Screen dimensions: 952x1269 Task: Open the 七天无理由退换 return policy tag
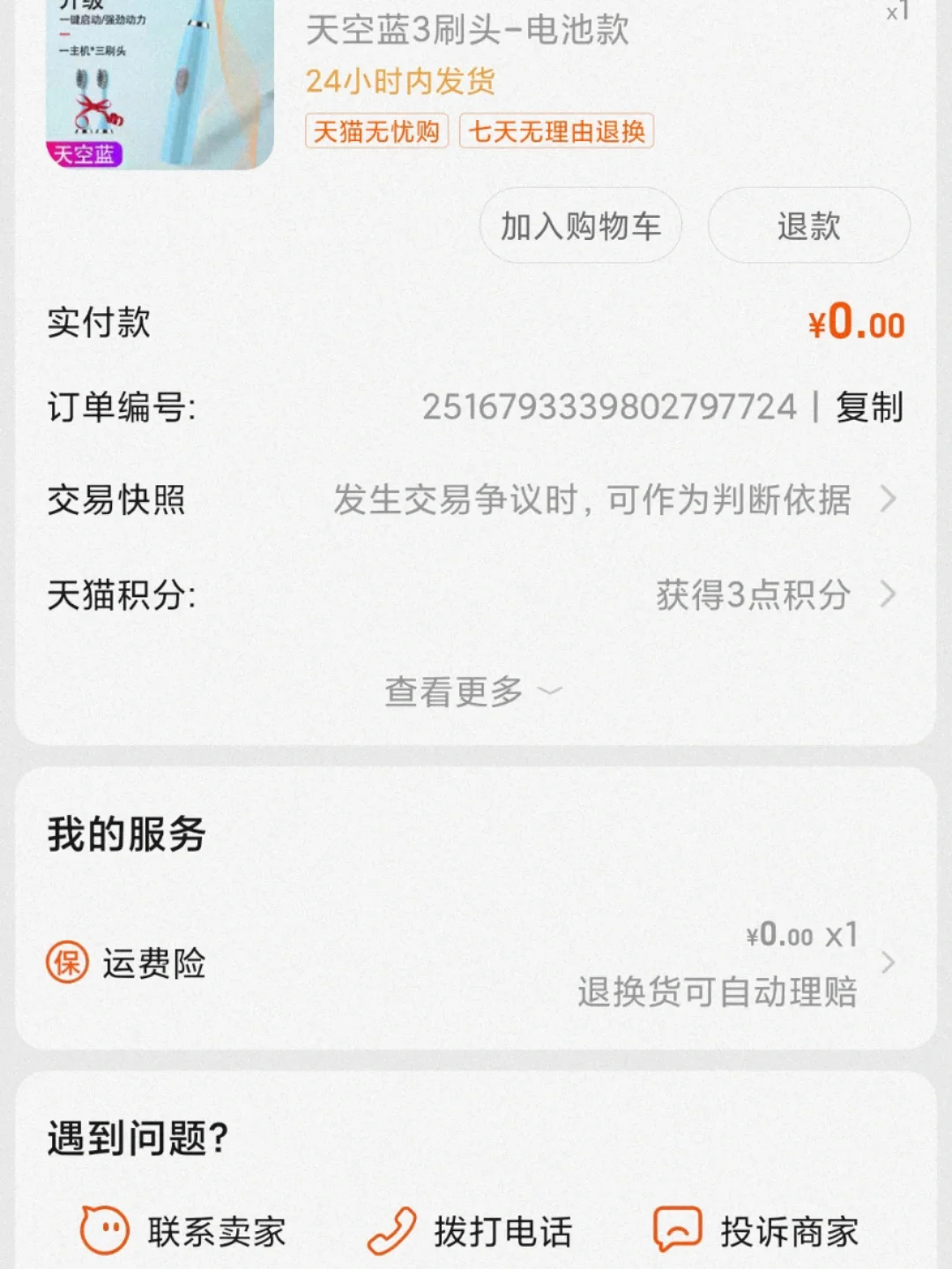pyautogui.click(x=556, y=131)
